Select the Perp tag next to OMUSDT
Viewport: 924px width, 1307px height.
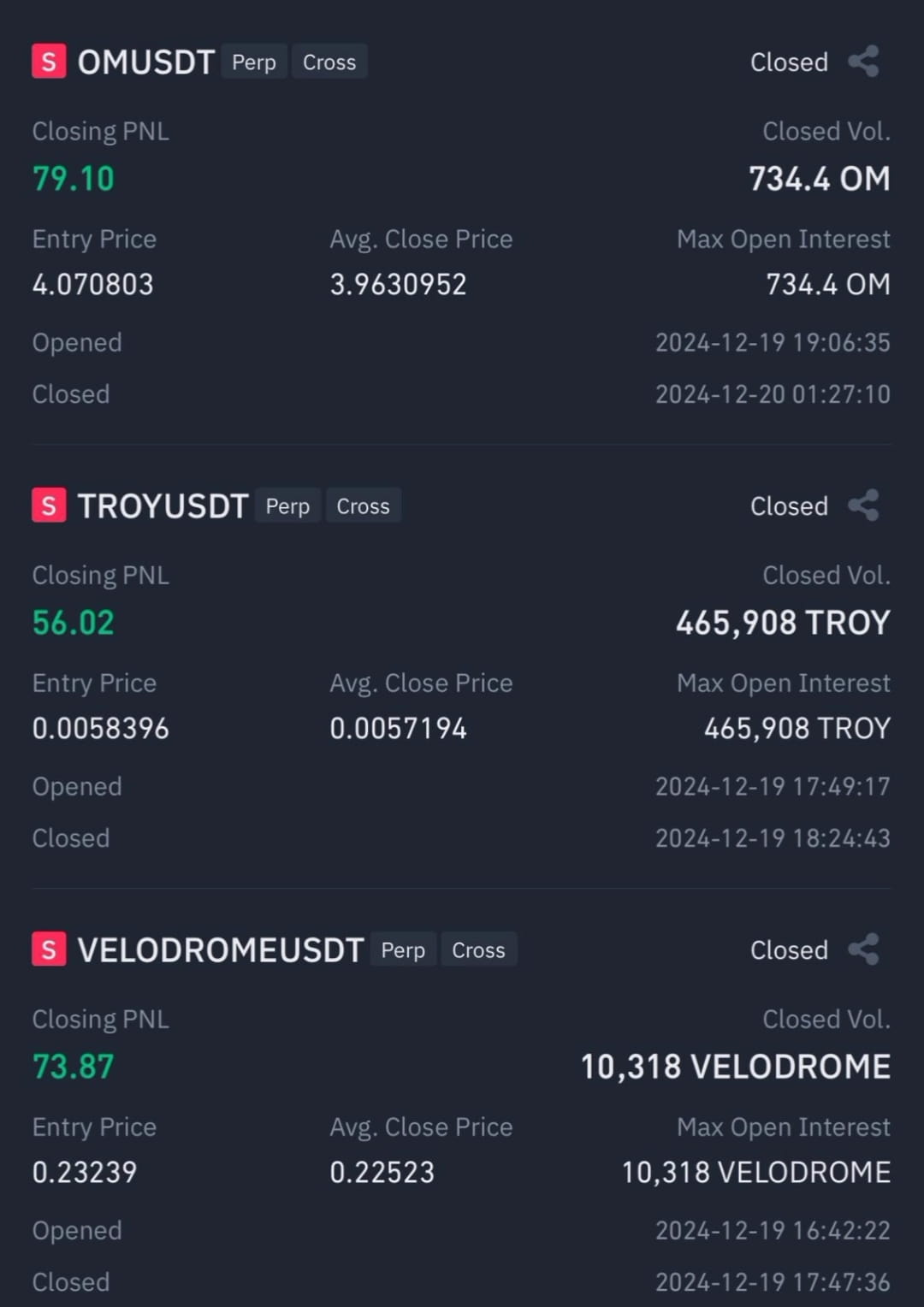pos(253,62)
